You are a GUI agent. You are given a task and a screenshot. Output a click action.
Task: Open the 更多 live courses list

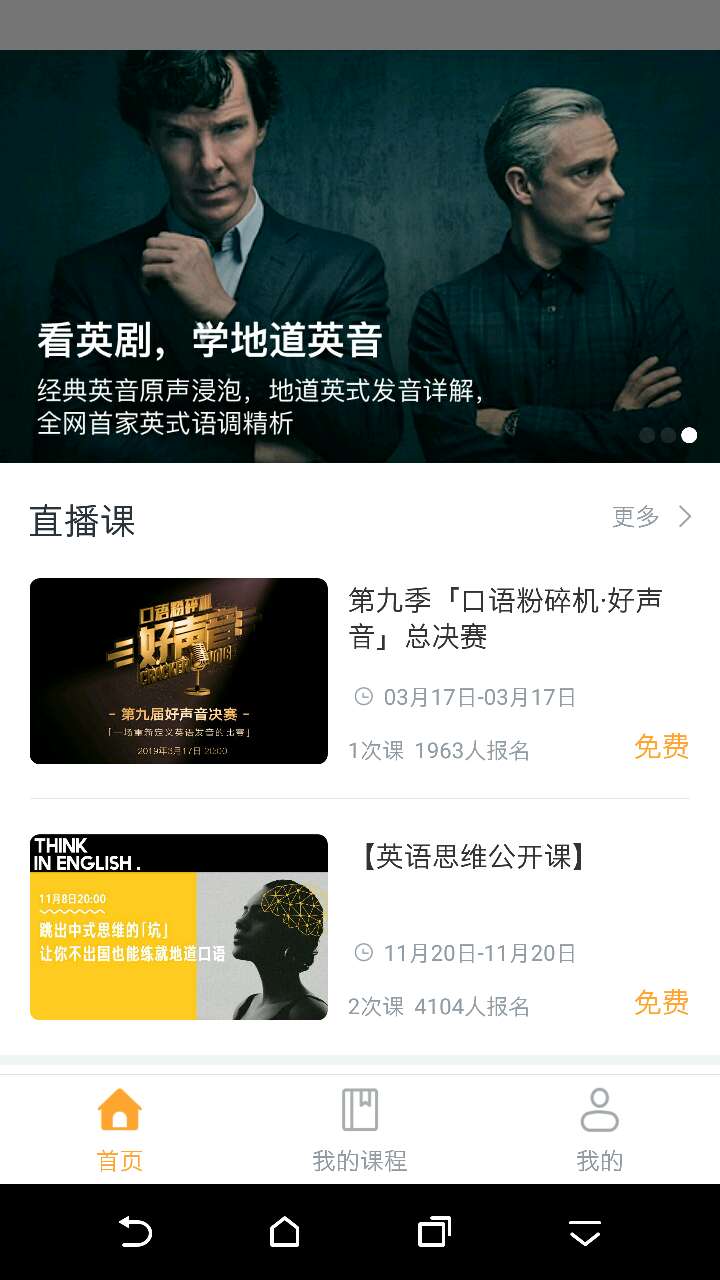(x=636, y=517)
